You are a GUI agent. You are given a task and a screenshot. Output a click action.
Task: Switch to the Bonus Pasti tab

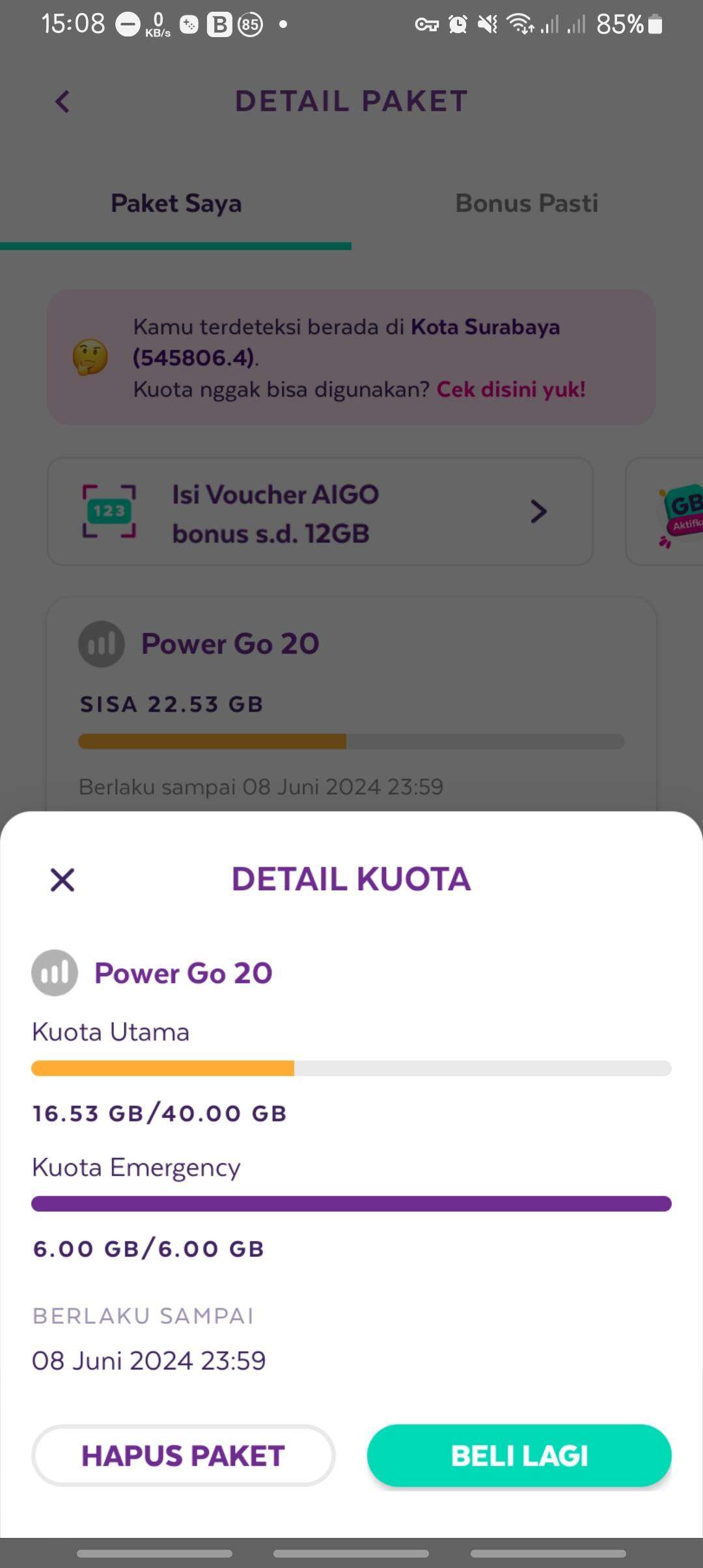coord(527,203)
